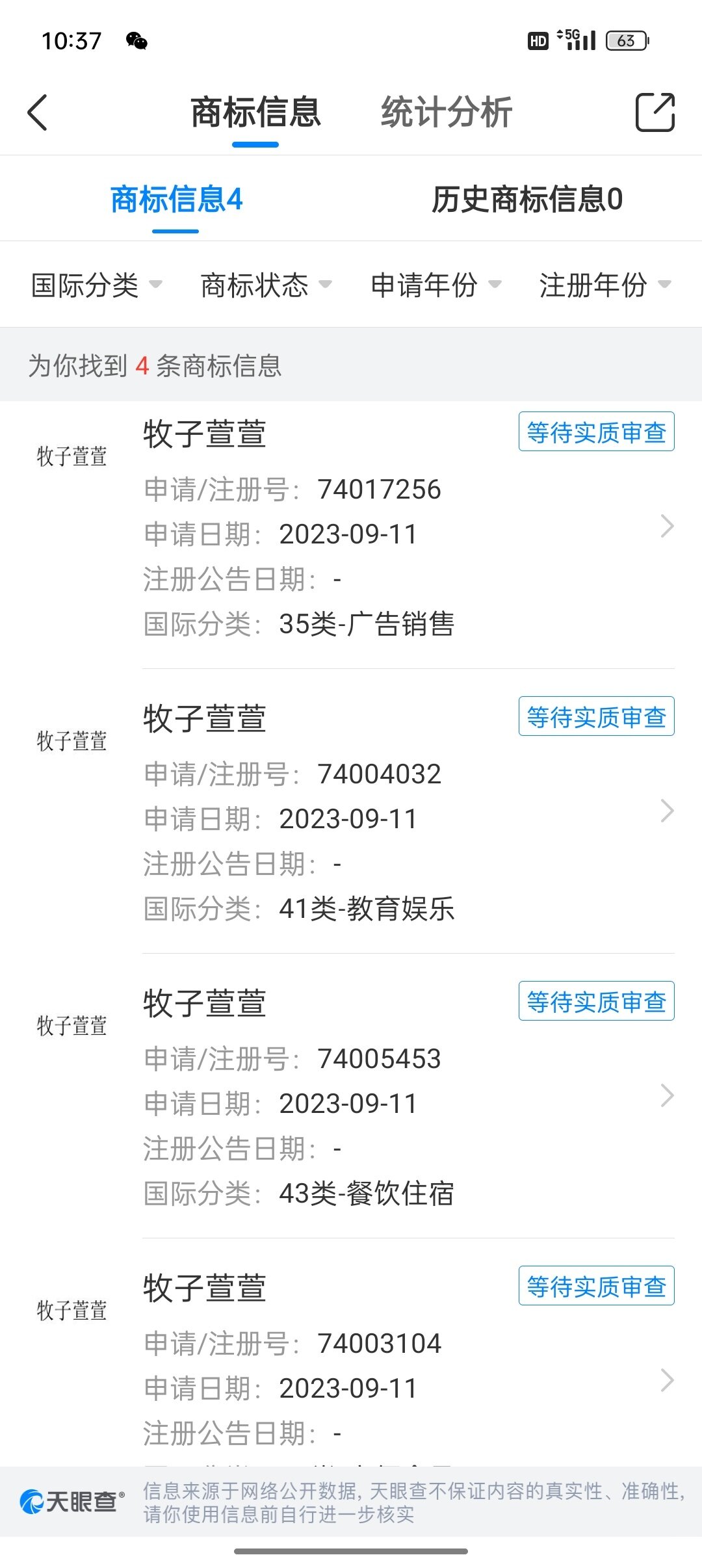Image resolution: width=702 pixels, height=1568 pixels.
Task: Select the 商标信息4 sub-tab
Action: [176, 199]
